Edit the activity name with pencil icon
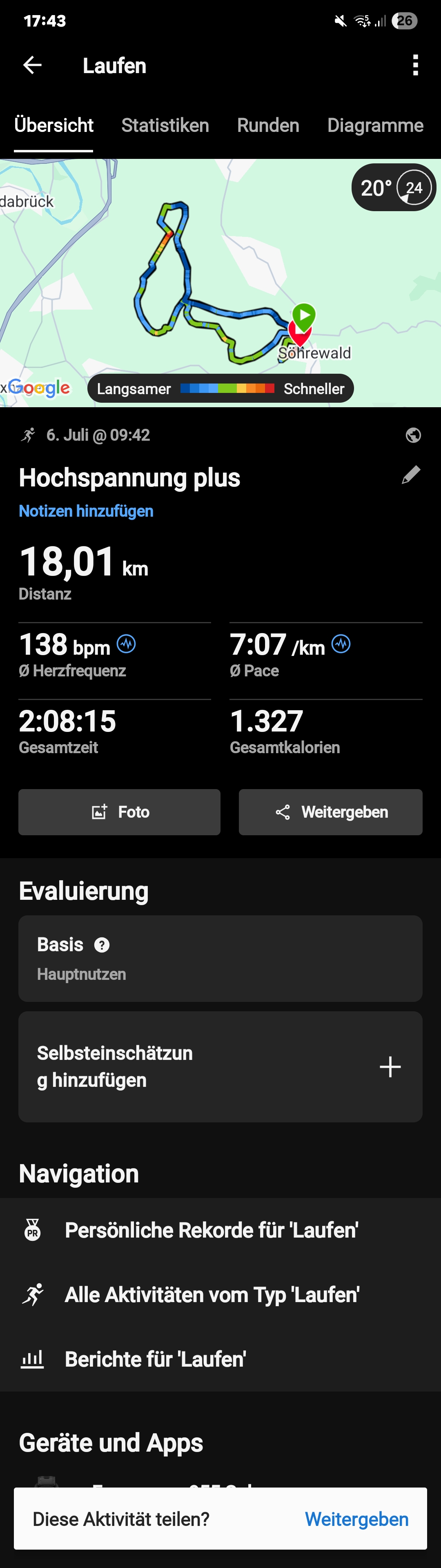 (411, 475)
